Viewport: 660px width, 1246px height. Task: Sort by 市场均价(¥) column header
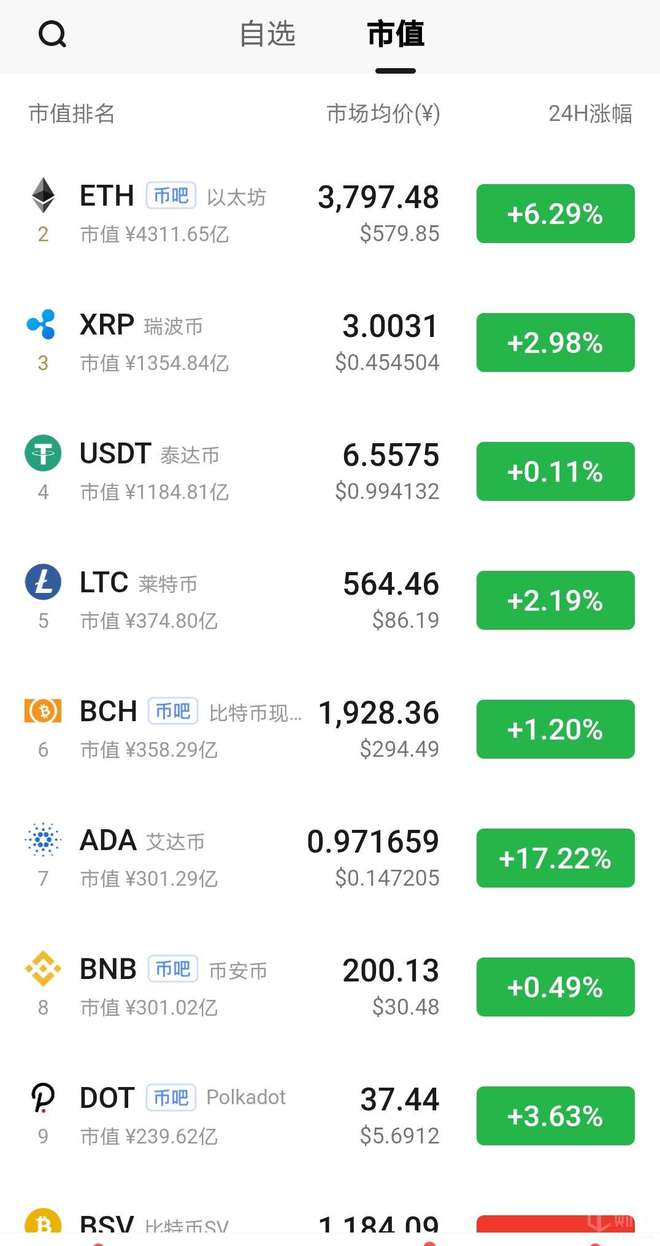(383, 114)
